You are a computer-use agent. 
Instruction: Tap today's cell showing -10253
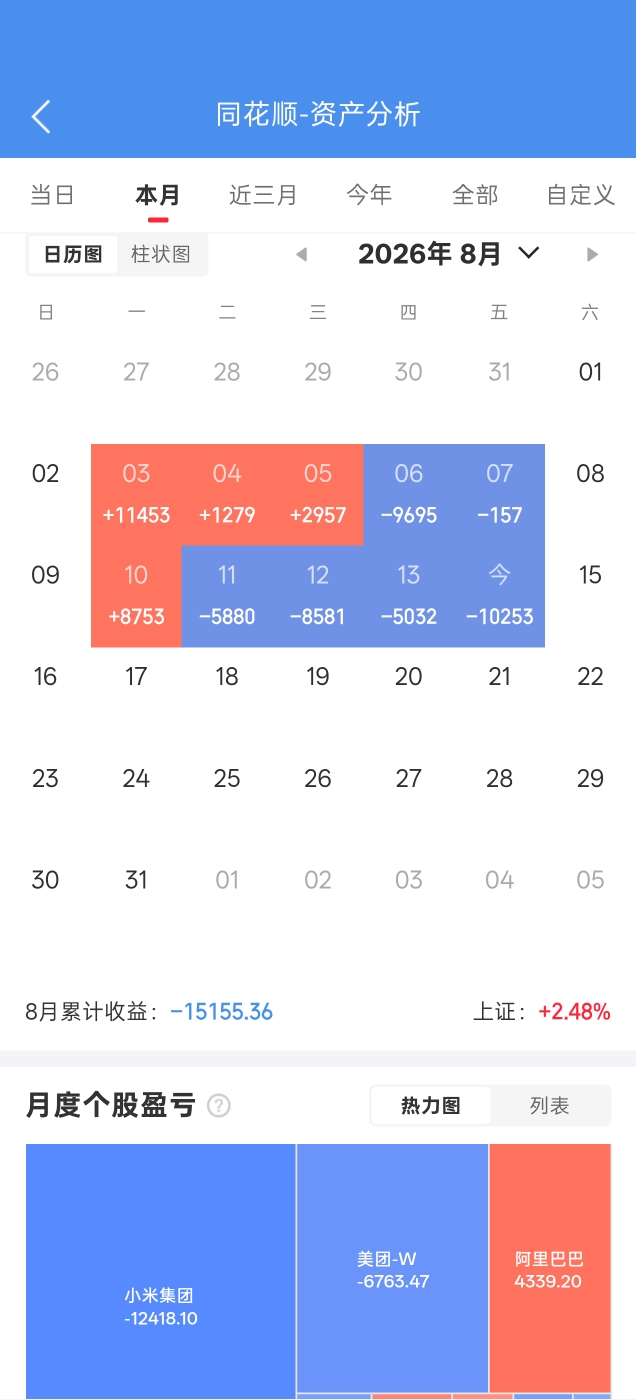tap(499, 597)
